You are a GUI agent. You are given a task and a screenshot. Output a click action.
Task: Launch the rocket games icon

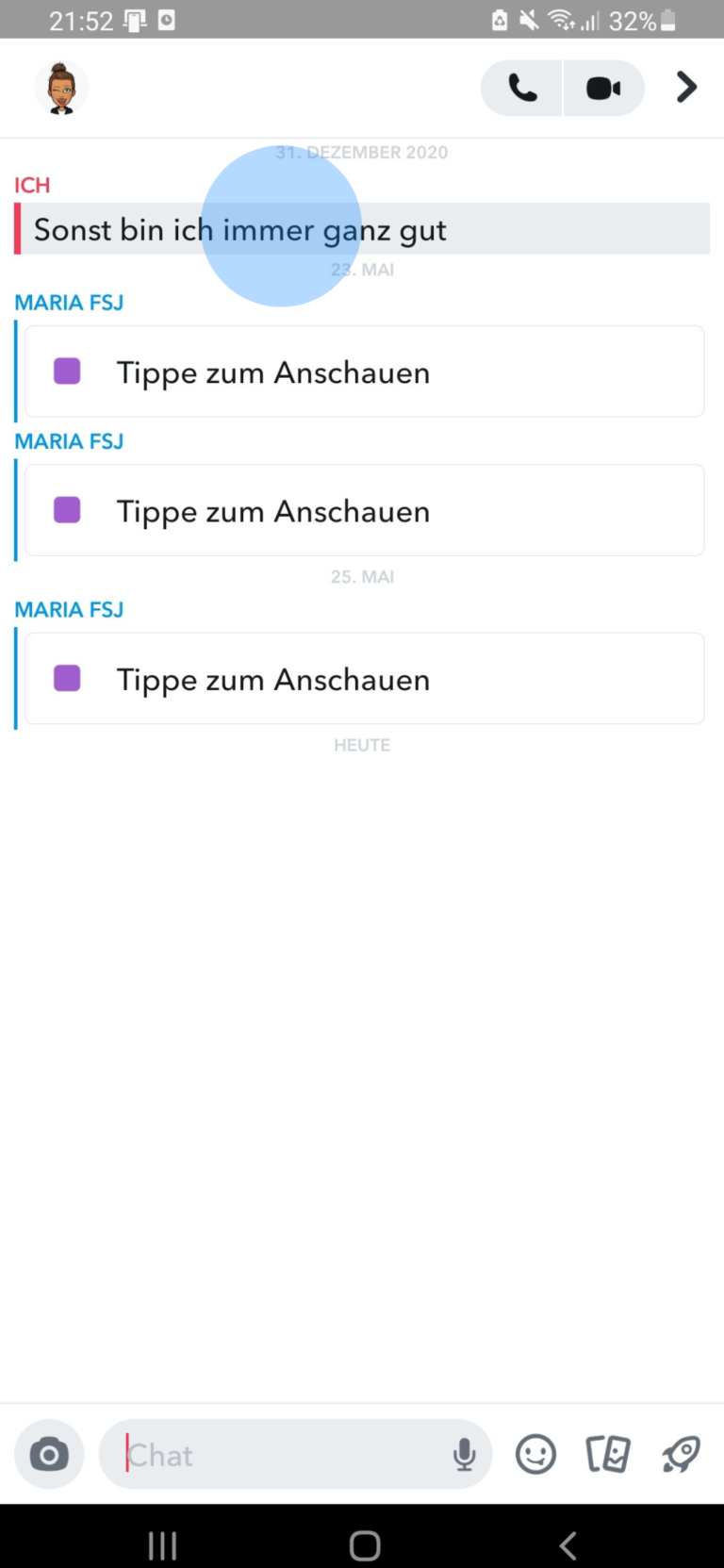pos(681,1455)
